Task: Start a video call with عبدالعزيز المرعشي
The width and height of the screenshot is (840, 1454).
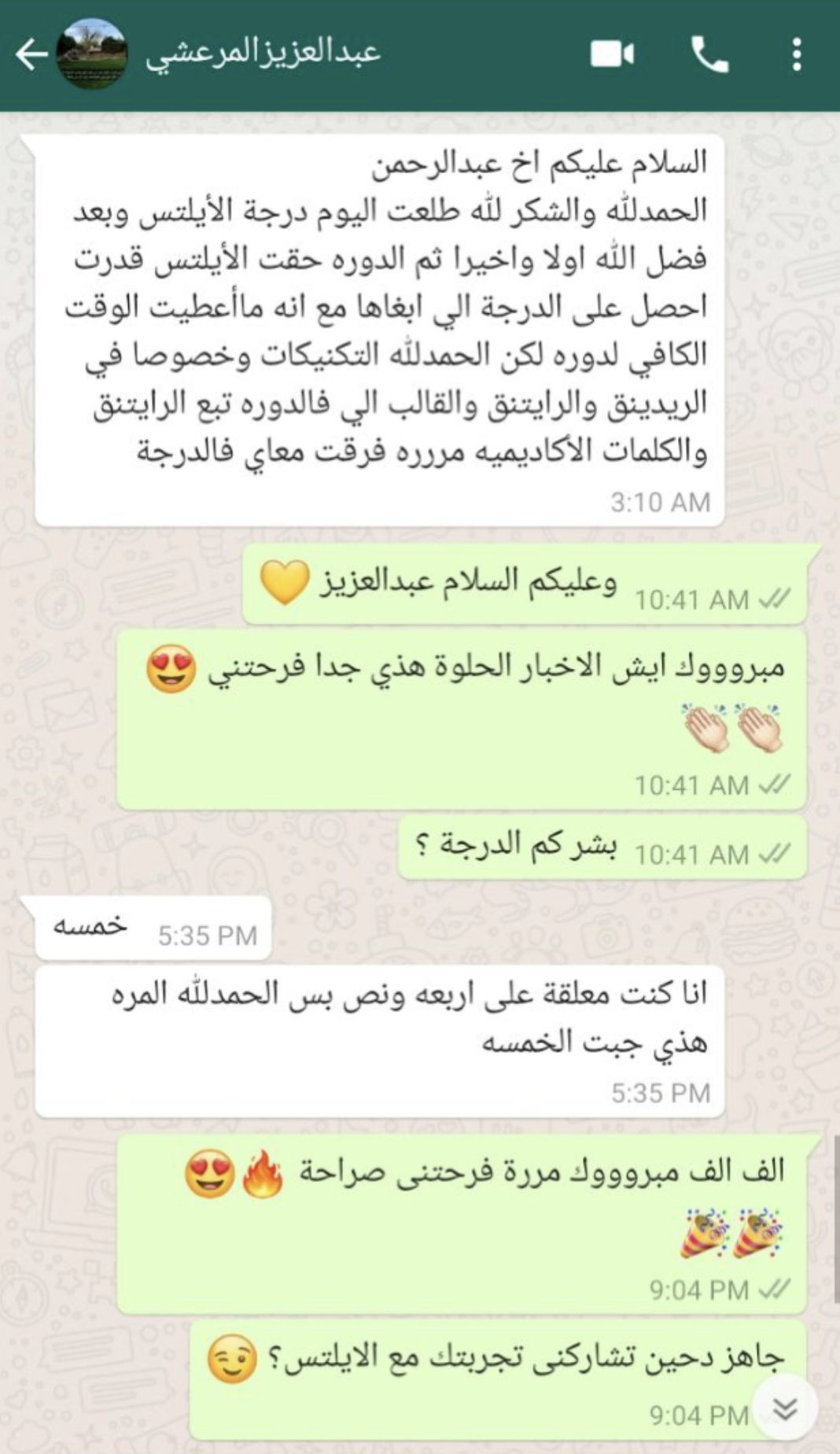Action: tap(612, 55)
